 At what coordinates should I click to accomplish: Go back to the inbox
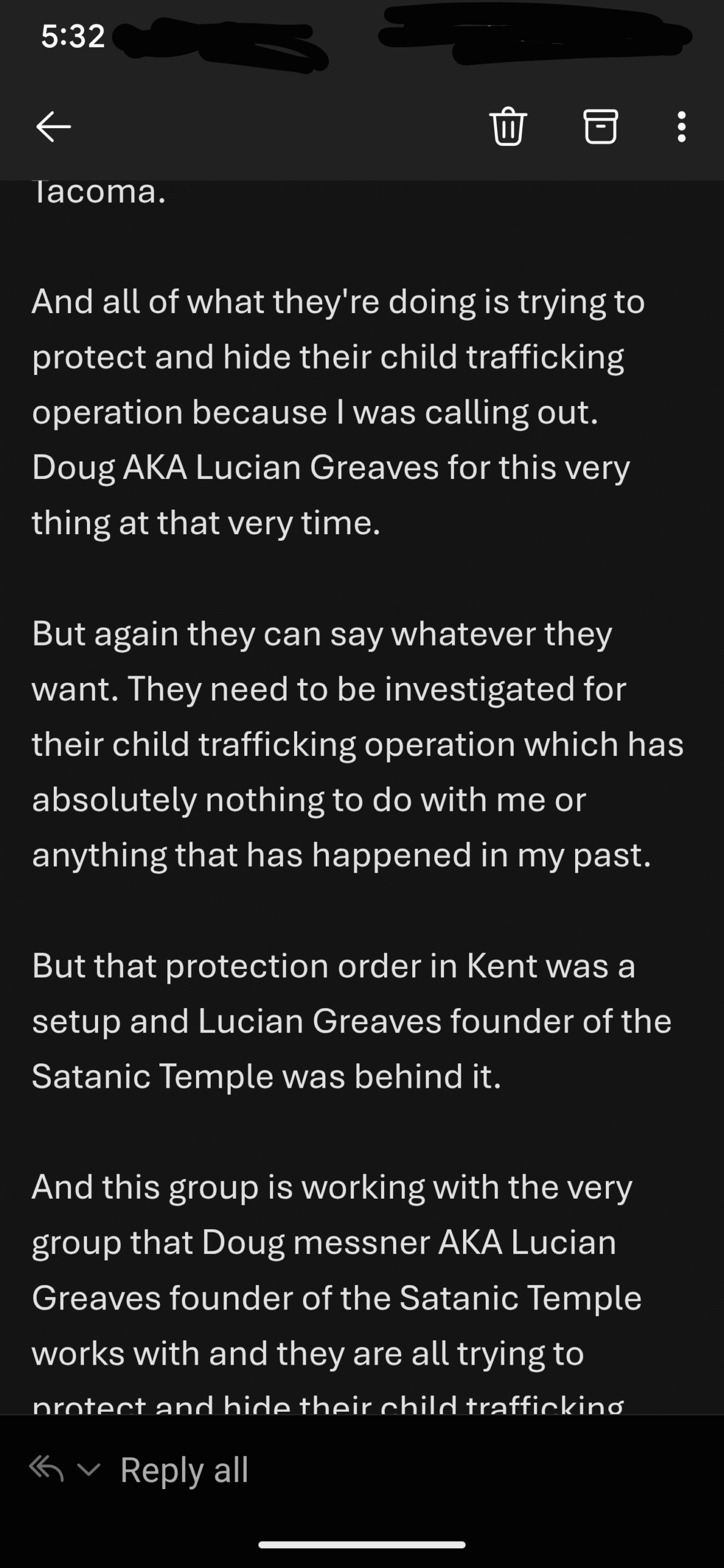tap(53, 127)
